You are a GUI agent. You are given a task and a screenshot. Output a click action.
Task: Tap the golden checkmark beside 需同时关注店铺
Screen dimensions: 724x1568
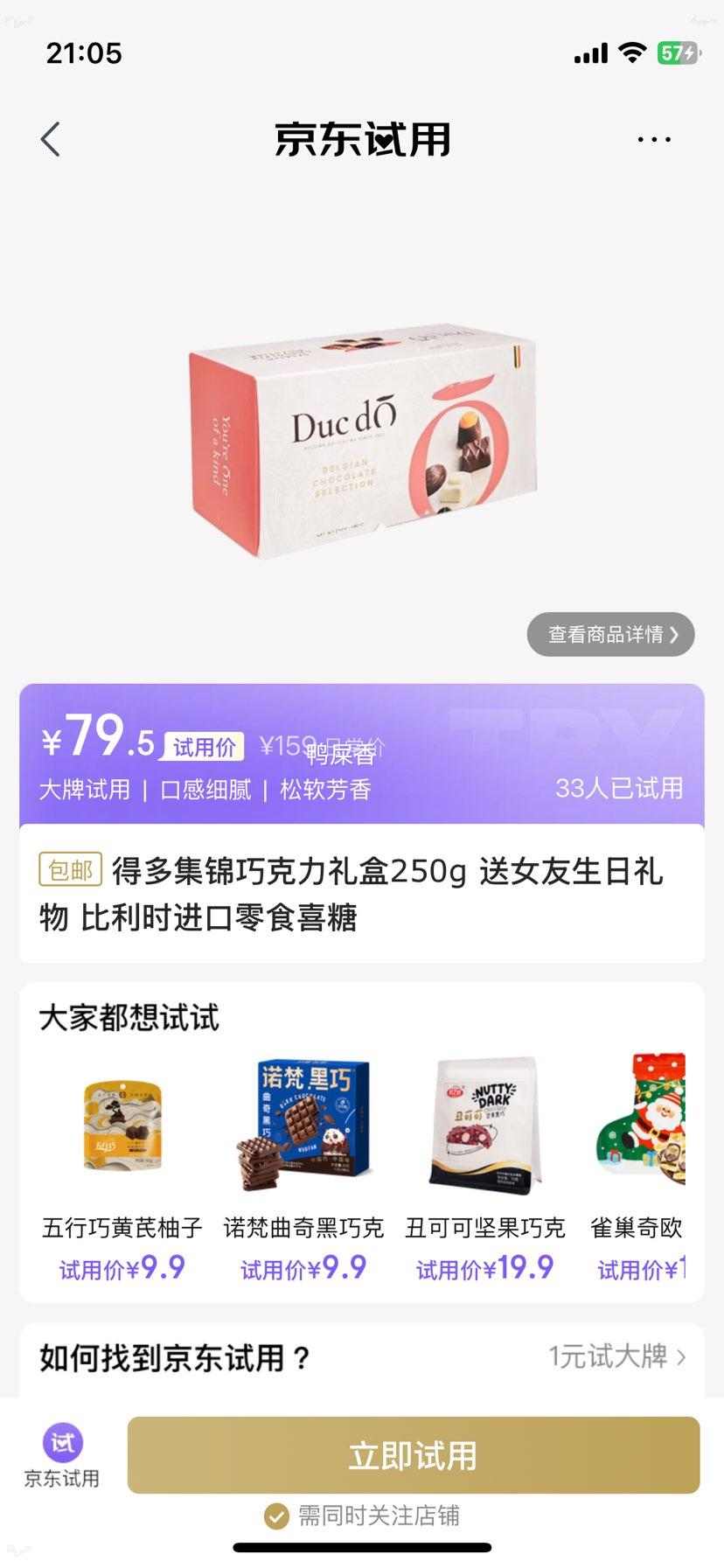(x=276, y=1516)
